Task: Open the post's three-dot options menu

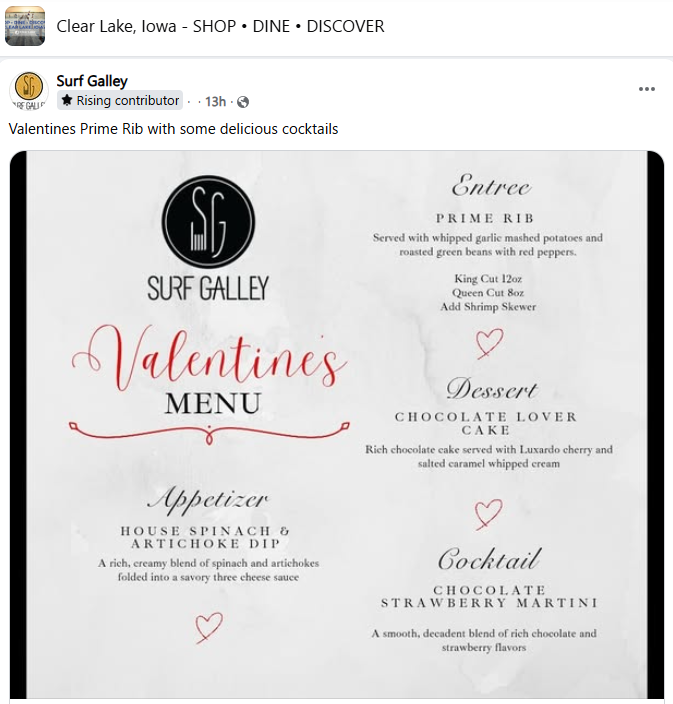Action: click(647, 89)
